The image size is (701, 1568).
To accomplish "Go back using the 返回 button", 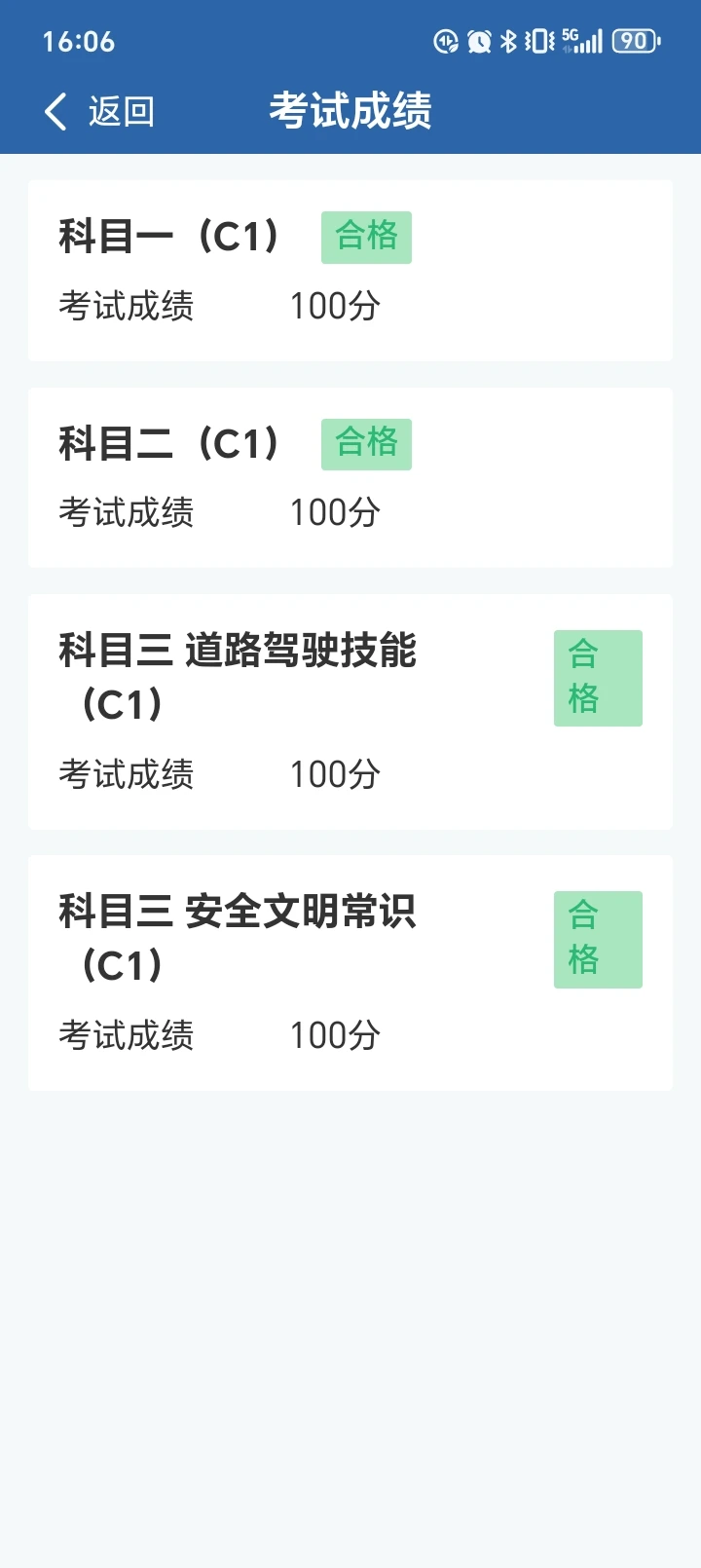I will click(x=99, y=112).
